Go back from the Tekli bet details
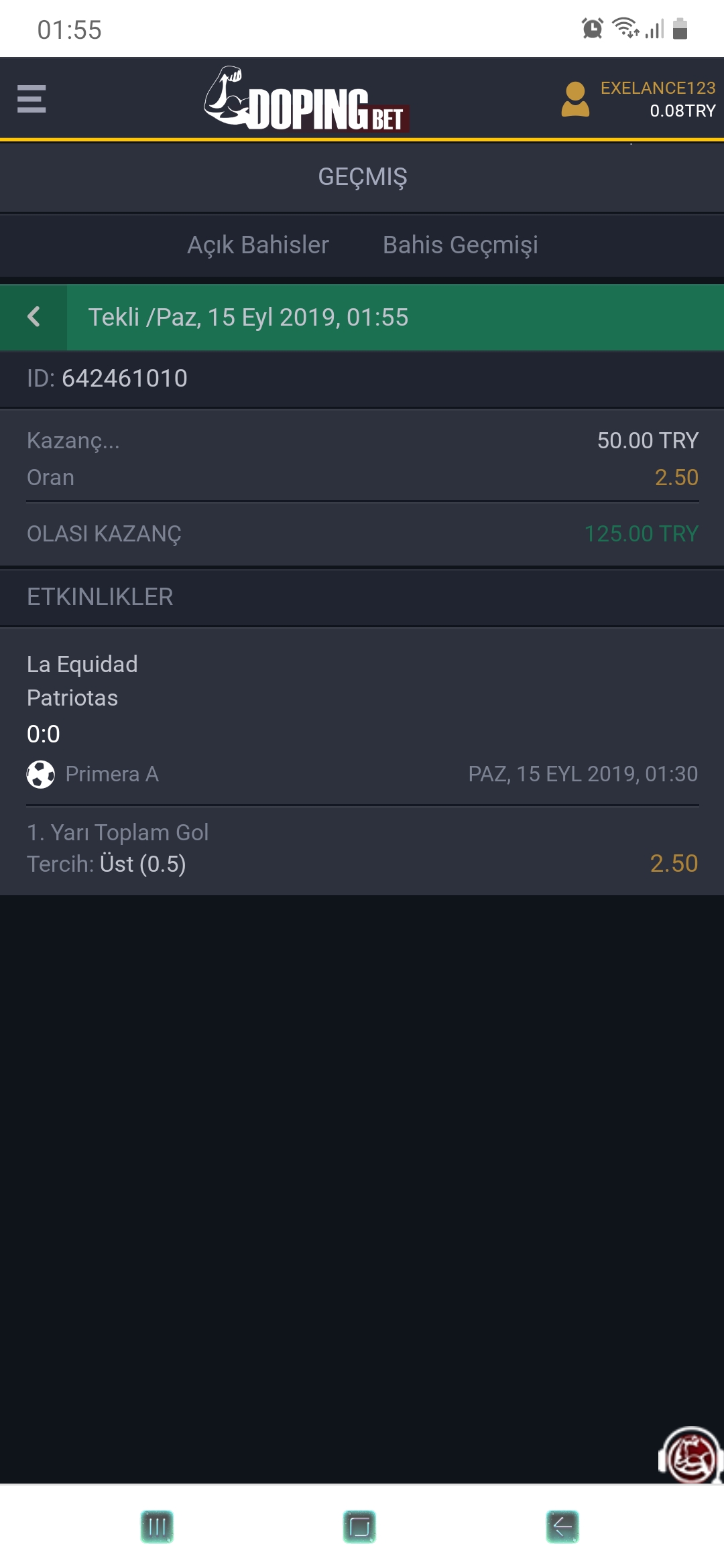 (x=34, y=317)
